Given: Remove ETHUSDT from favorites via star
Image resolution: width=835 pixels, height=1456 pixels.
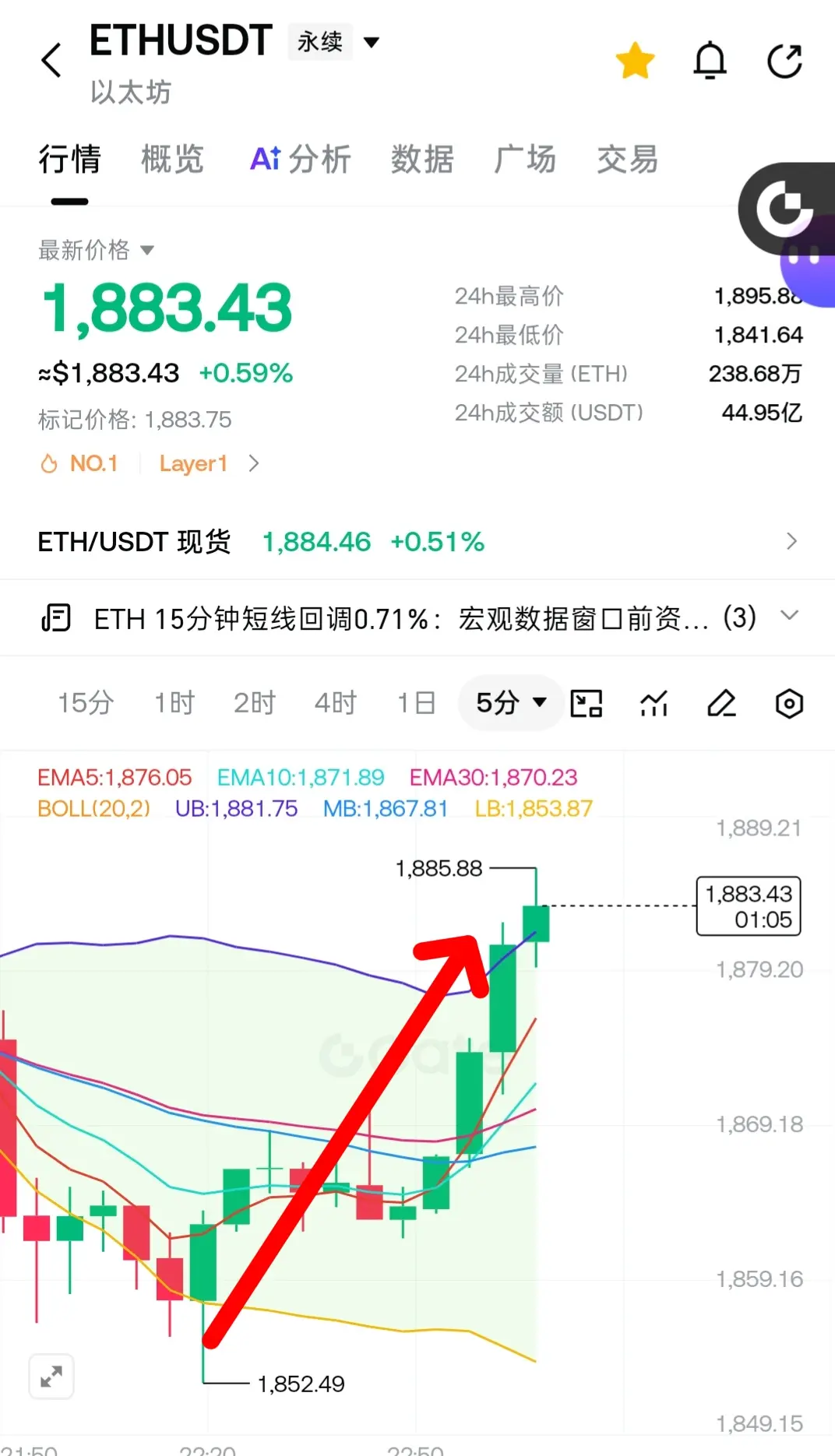Looking at the screenshot, I should 635,61.
